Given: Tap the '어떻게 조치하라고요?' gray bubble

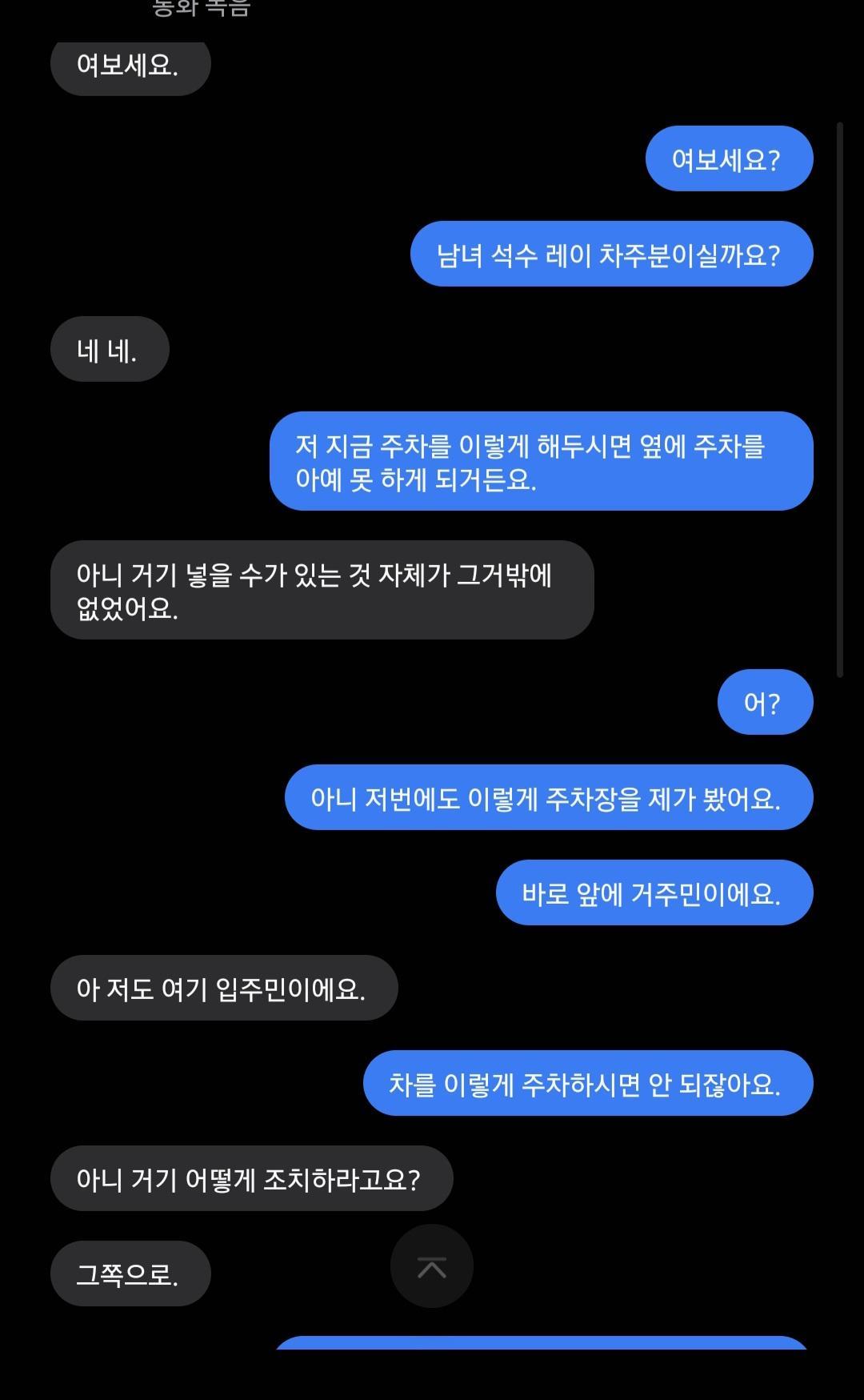Looking at the screenshot, I should click(x=252, y=1177).
